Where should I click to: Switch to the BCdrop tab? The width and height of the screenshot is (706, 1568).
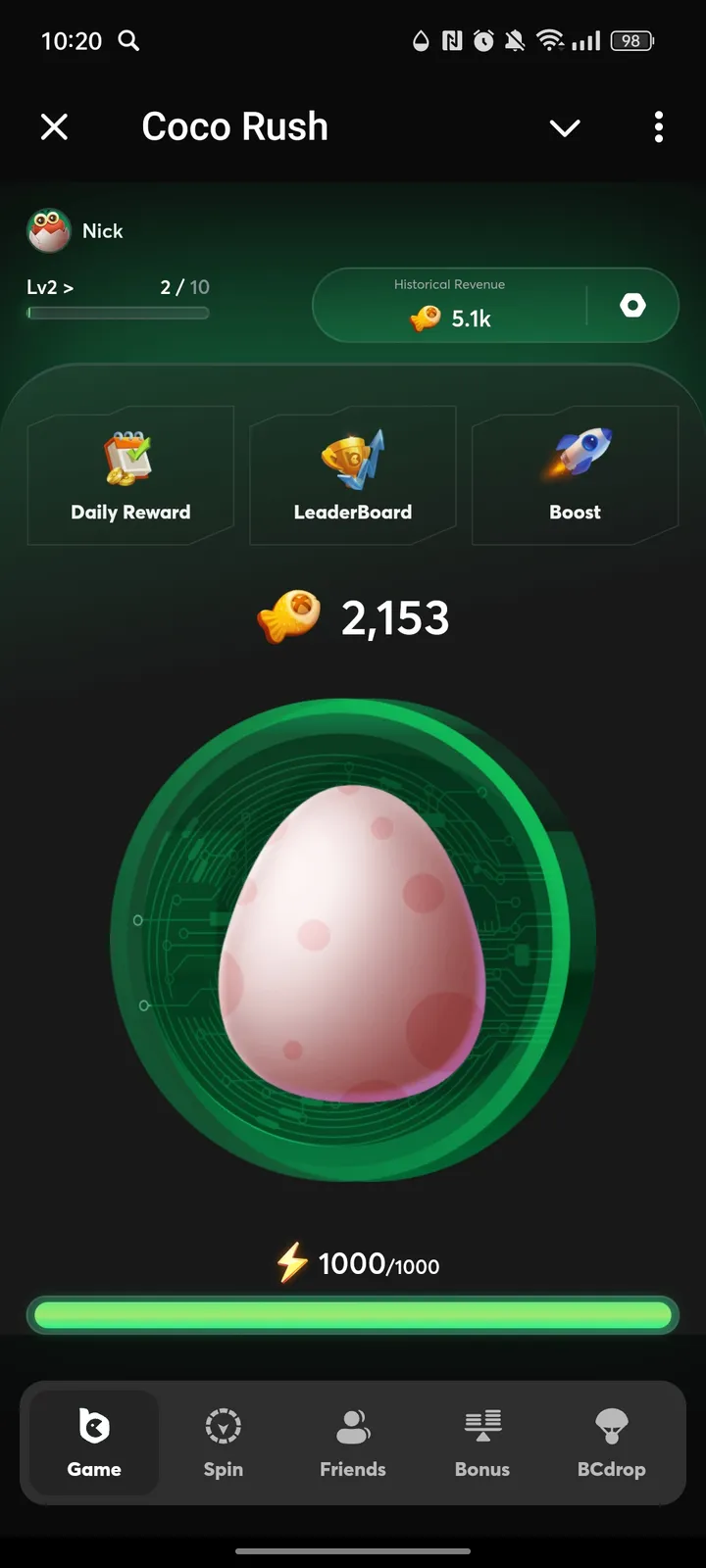pos(611,1443)
